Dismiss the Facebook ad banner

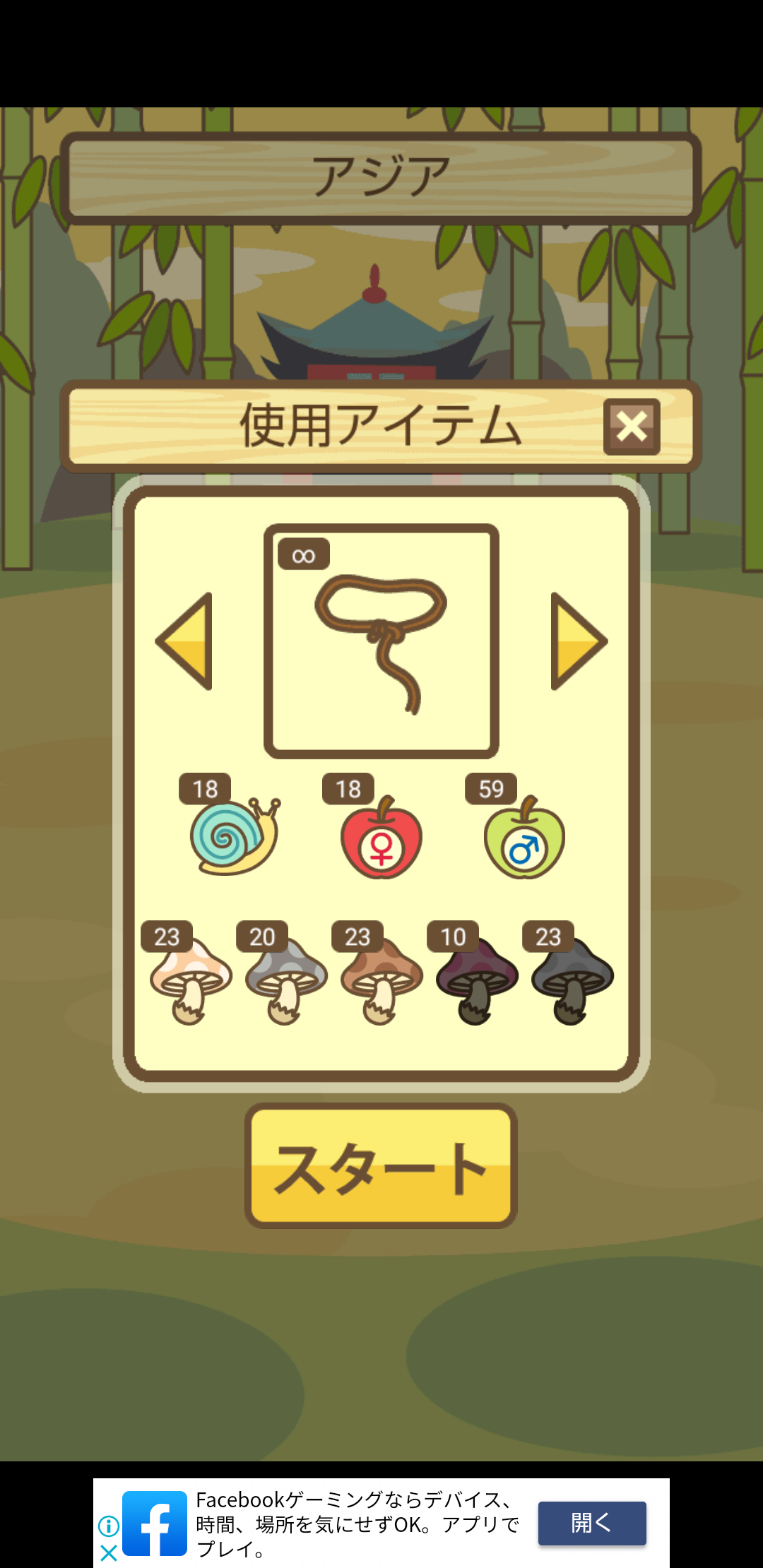[x=109, y=1552]
